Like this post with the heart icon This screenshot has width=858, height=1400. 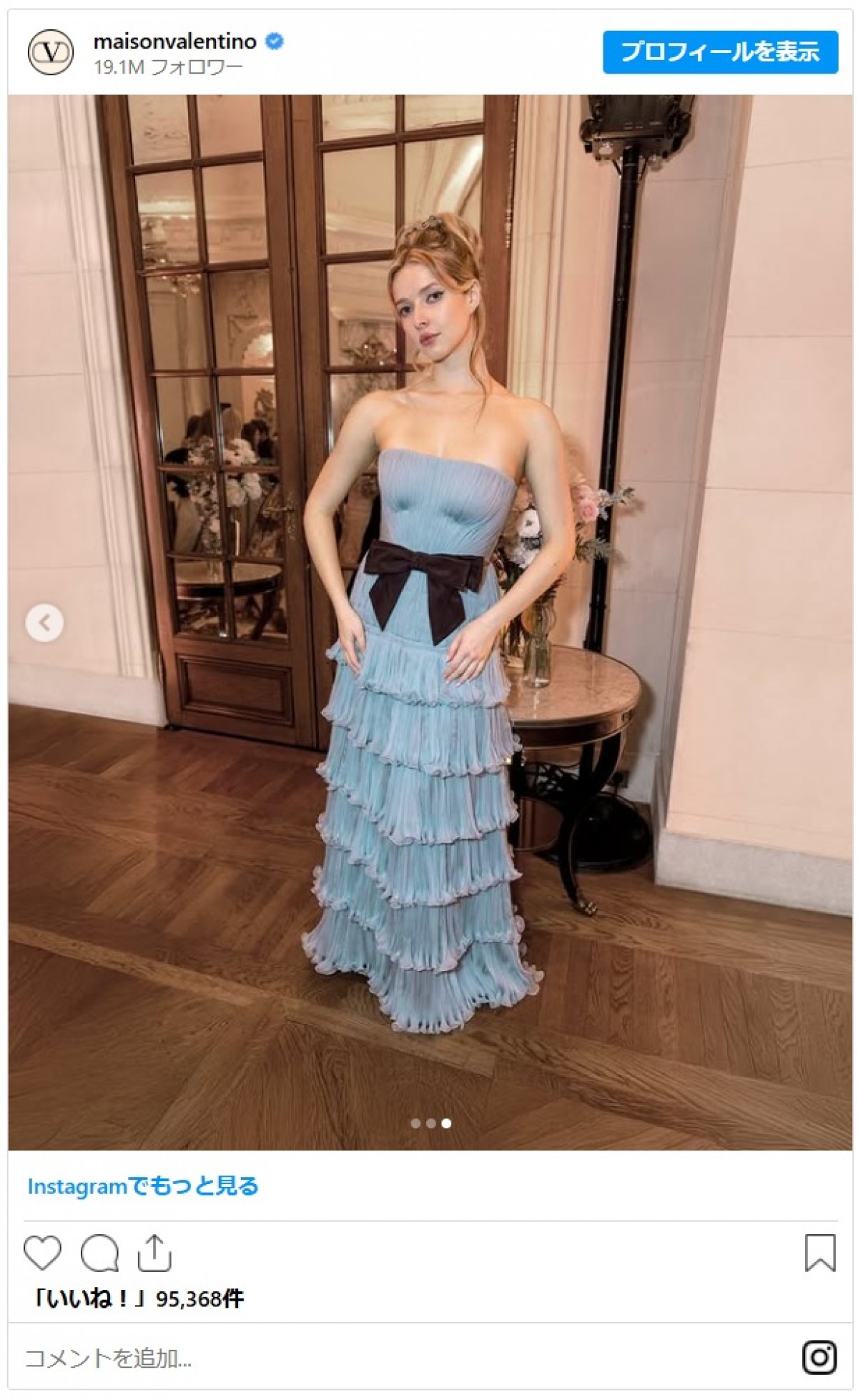coord(42,1252)
